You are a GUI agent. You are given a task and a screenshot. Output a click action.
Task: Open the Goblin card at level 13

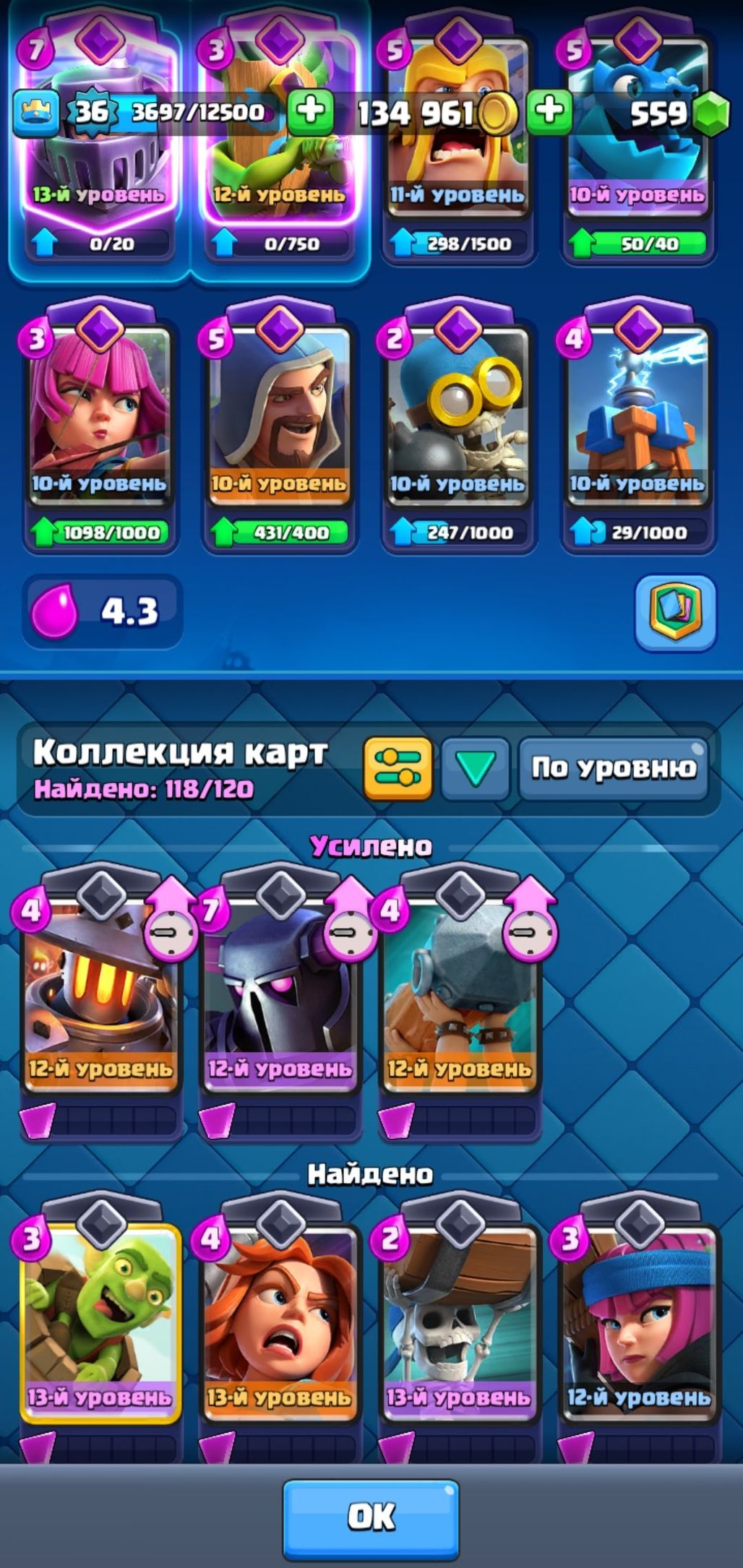[x=100, y=1322]
